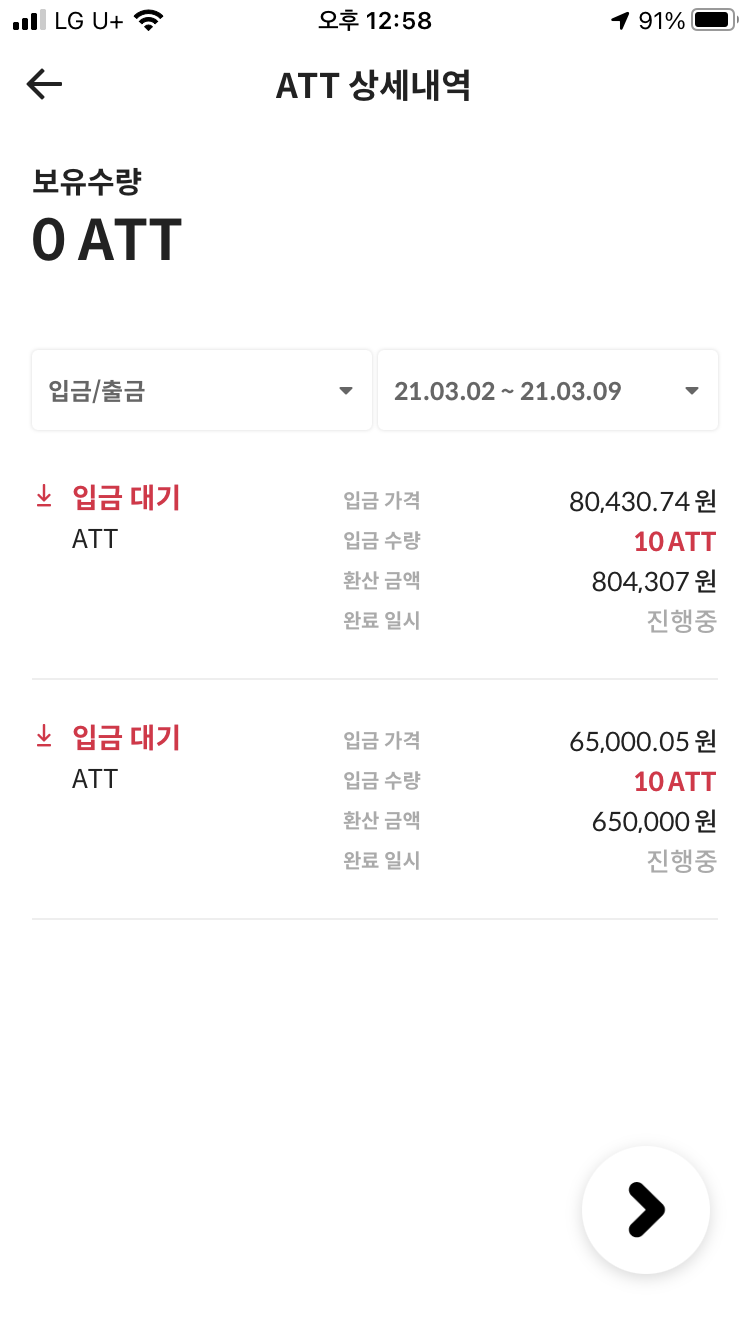This screenshot has width=750, height=1334.
Task: Open the 21.03.02 ~ 21.03.09 date range selector
Action: pos(547,390)
